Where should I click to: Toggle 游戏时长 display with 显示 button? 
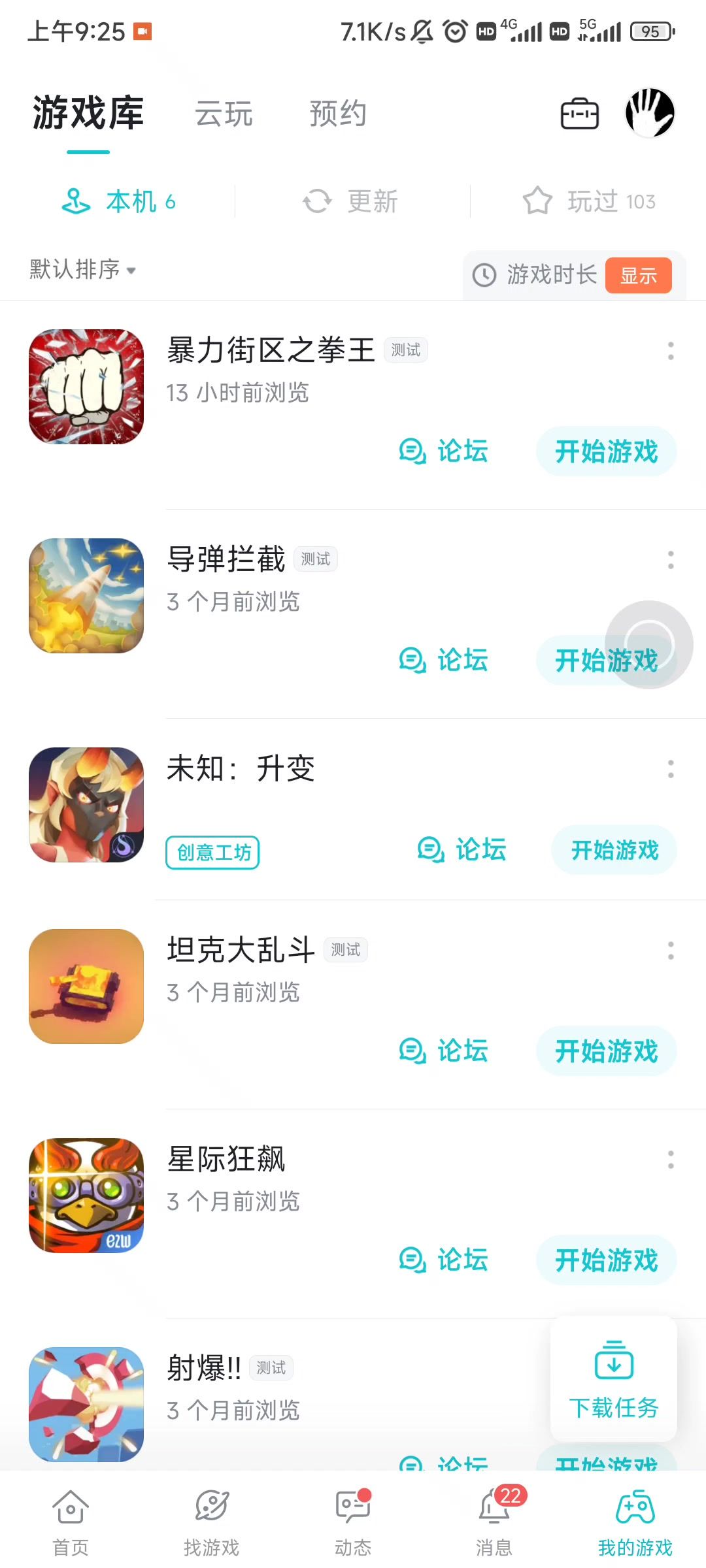(x=638, y=276)
